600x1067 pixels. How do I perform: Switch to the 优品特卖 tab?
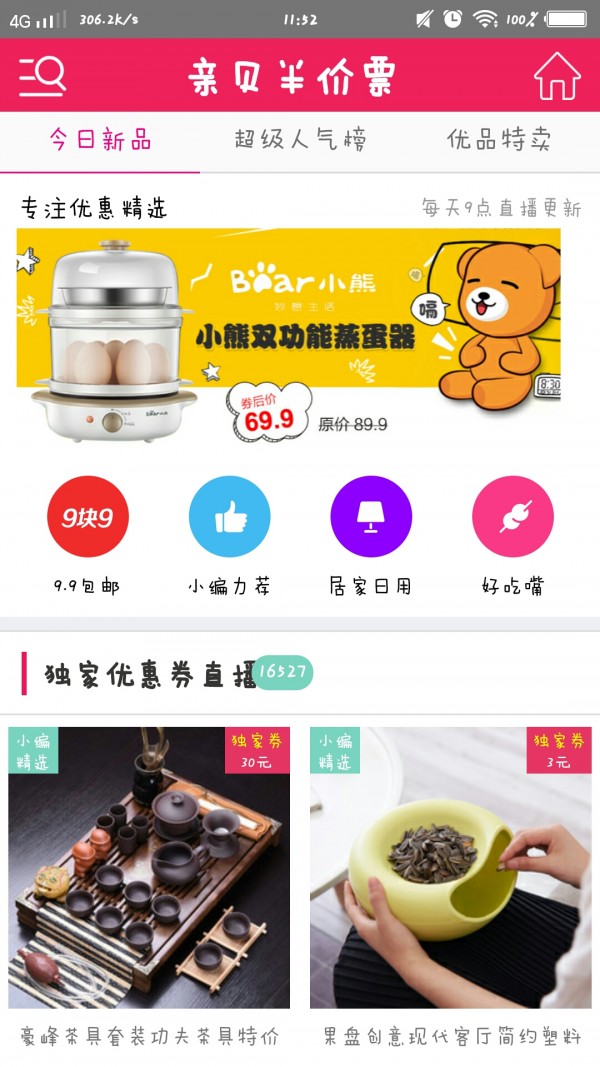pos(499,140)
